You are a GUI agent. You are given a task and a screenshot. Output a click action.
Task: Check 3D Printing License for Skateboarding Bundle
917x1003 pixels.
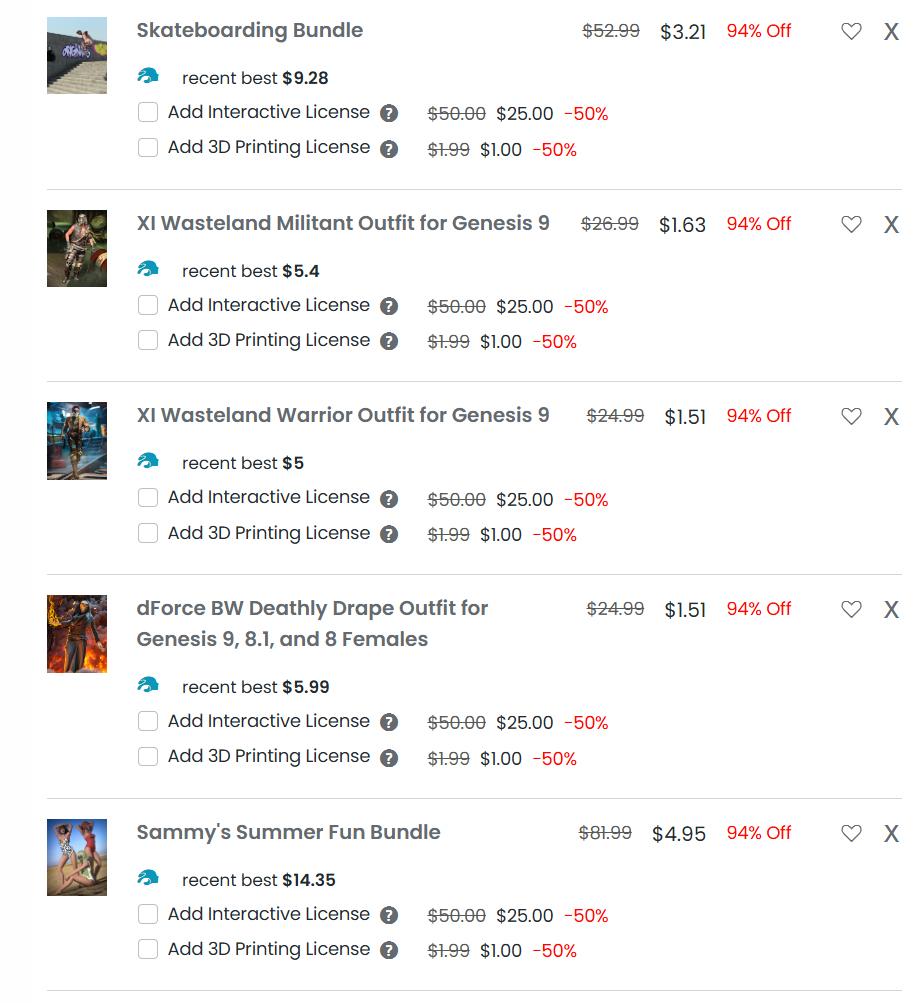[148, 148]
